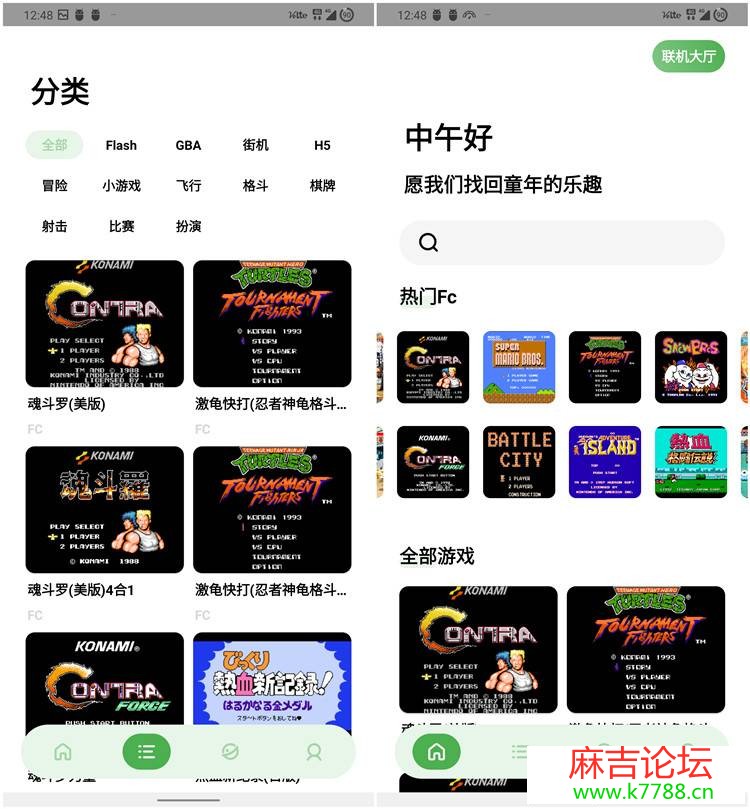Show 小游戏 category games

[121, 185]
